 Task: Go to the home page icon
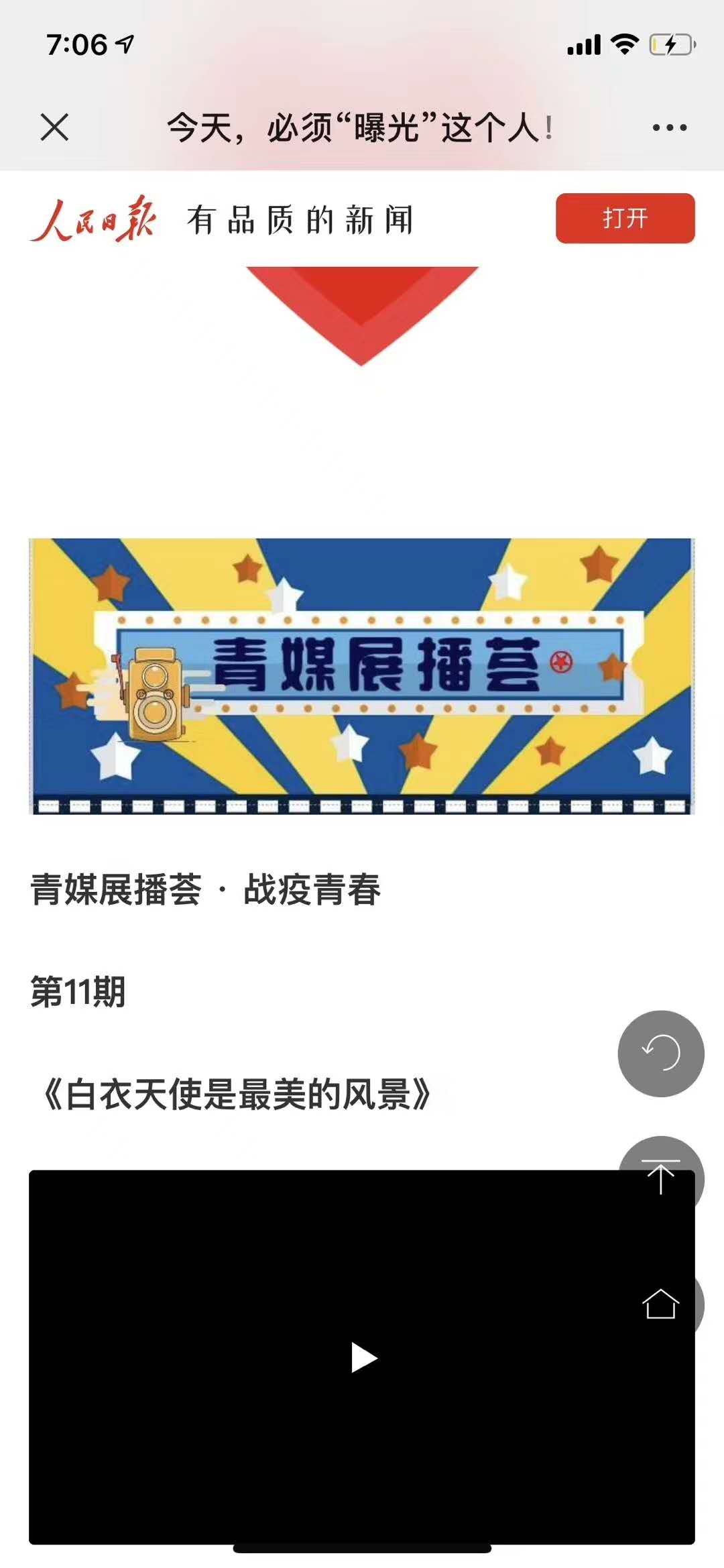[661, 1304]
